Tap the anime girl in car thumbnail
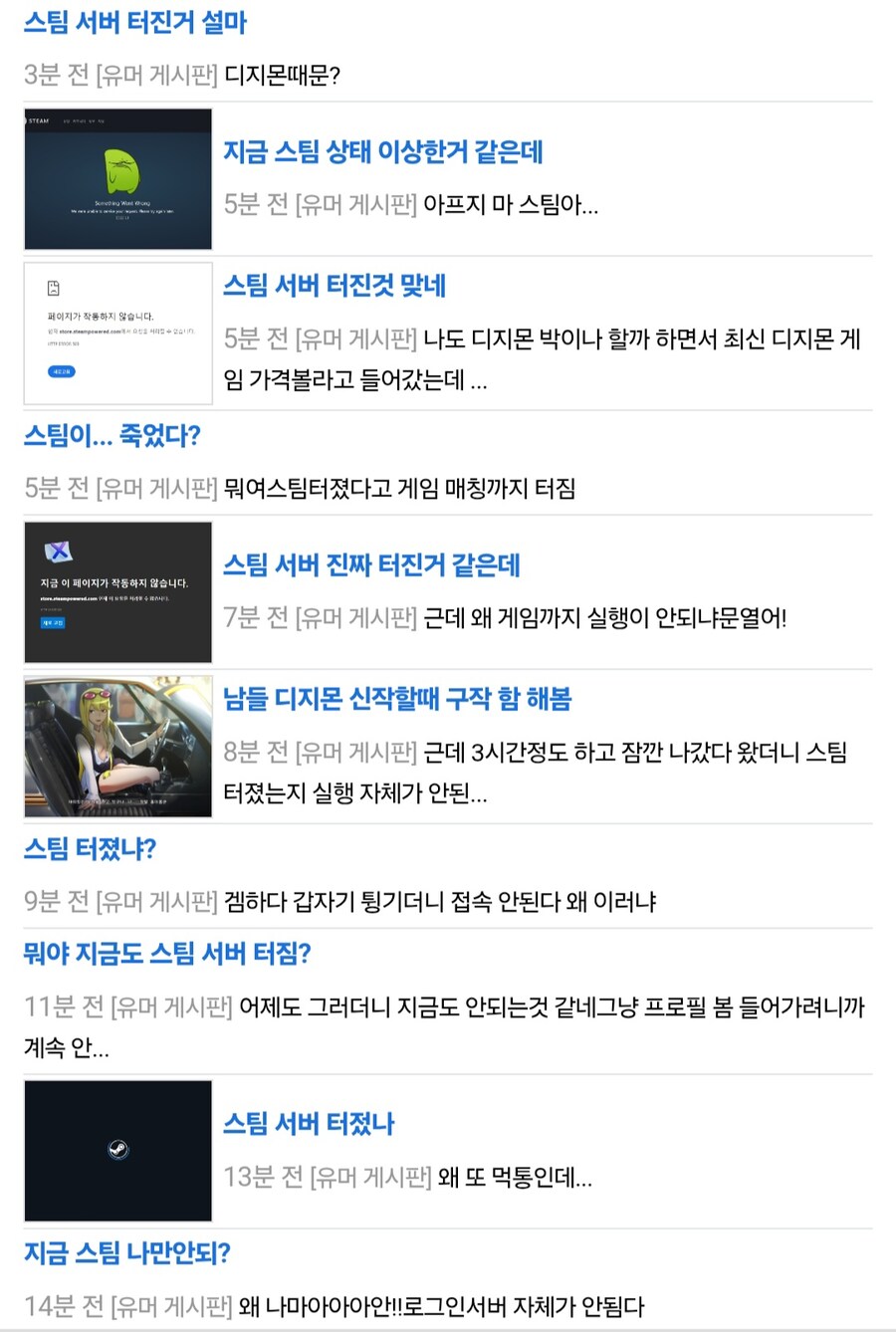Image resolution: width=896 pixels, height=1332 pixels. (x=117, y=747)
